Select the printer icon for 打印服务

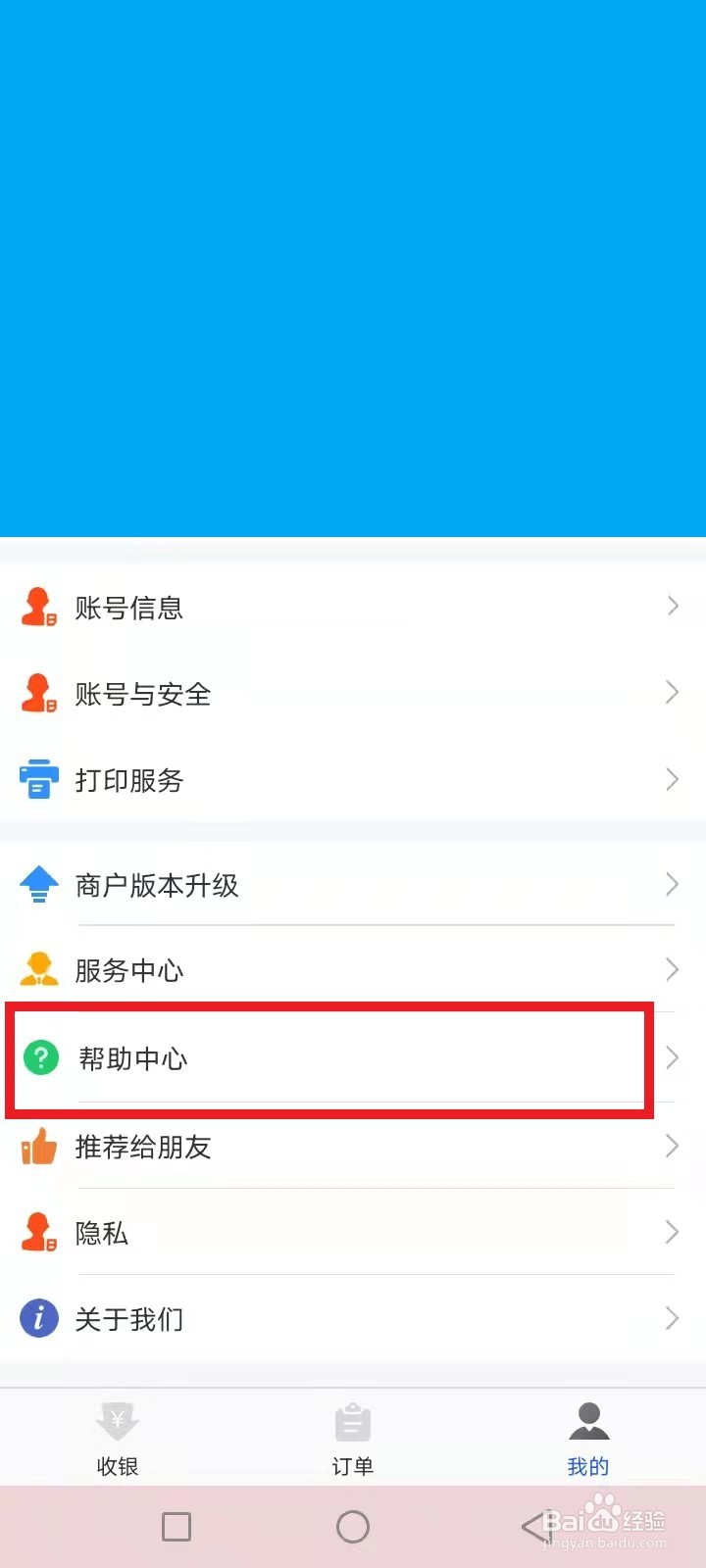coord(37,780)
